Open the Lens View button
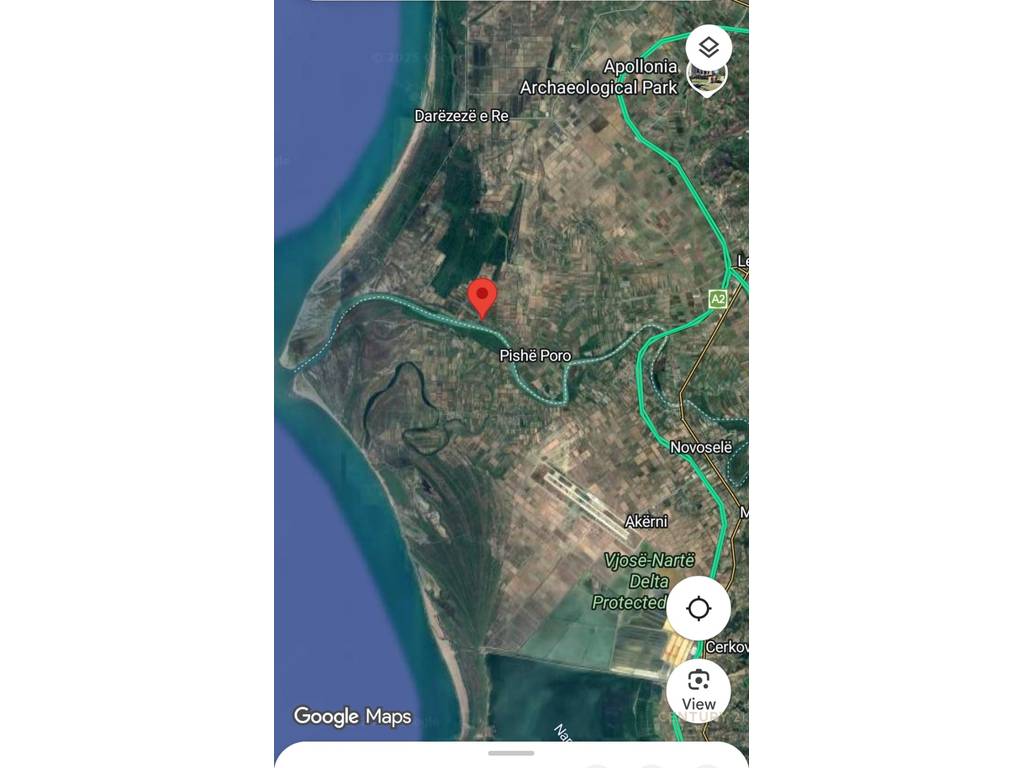The width and height of the screenshot is (1024, 768). pyautogui.click(x=698, y=689)
